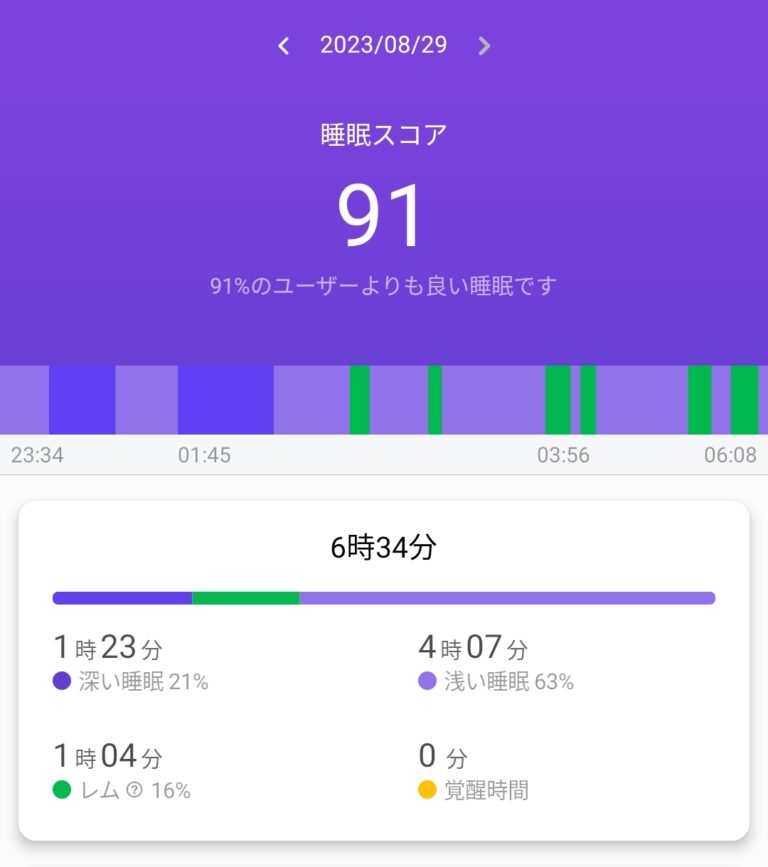Click the green REM sleep dot indicator
Screen dimensions: 768x867
click(63, 789)
